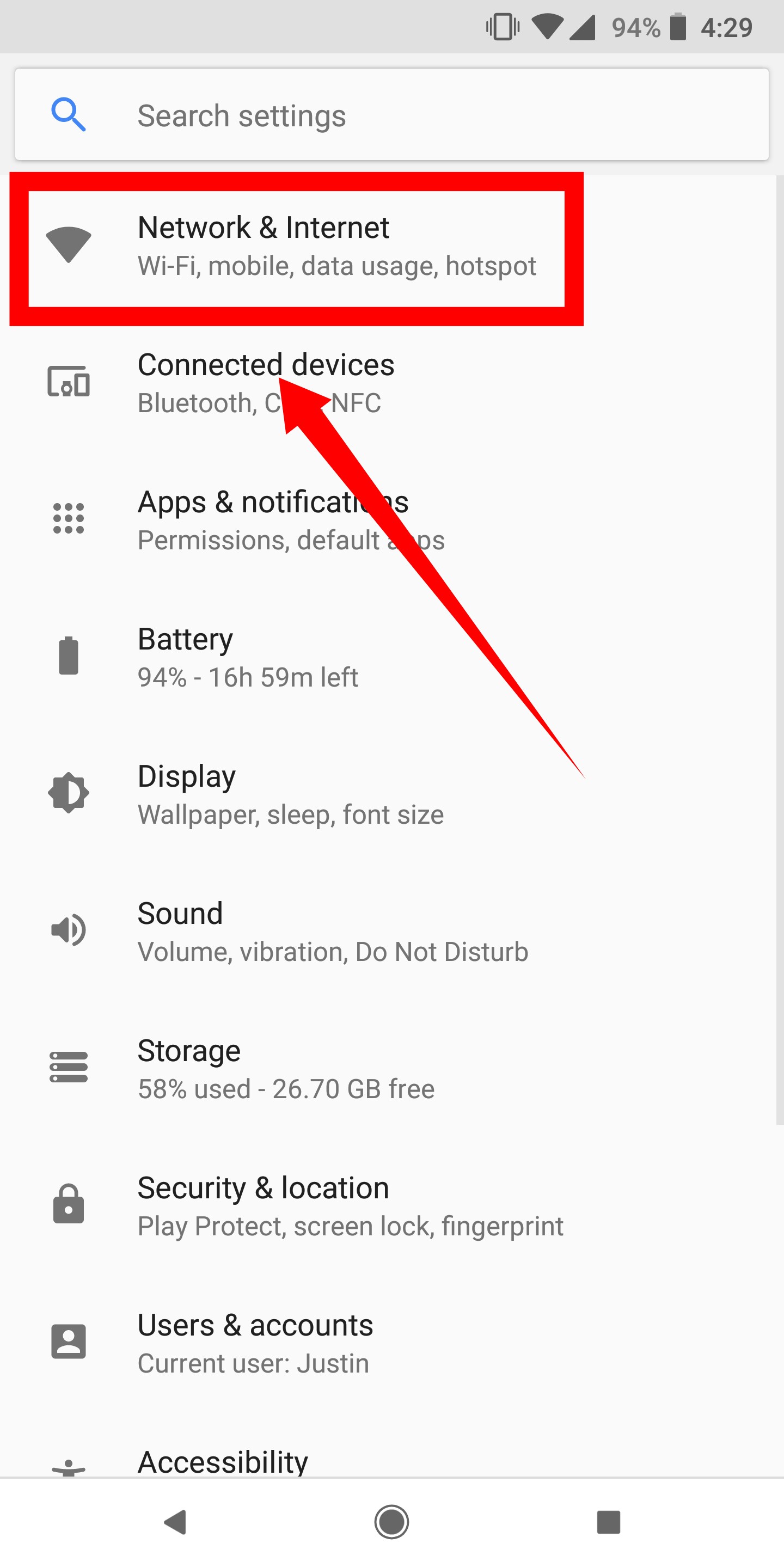Screen dimensions: 784x1568
Task: Tap the Storage icon
Action: (x=69, y=1068)
